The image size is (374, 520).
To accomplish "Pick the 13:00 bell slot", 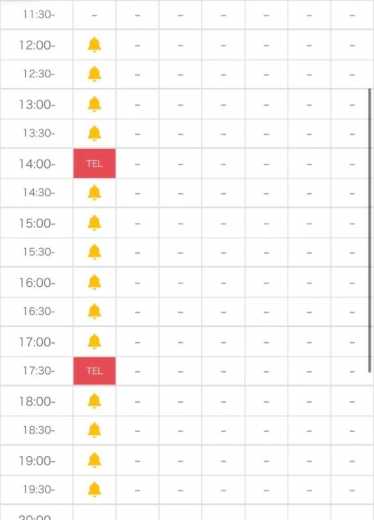I will coord(94,104).
